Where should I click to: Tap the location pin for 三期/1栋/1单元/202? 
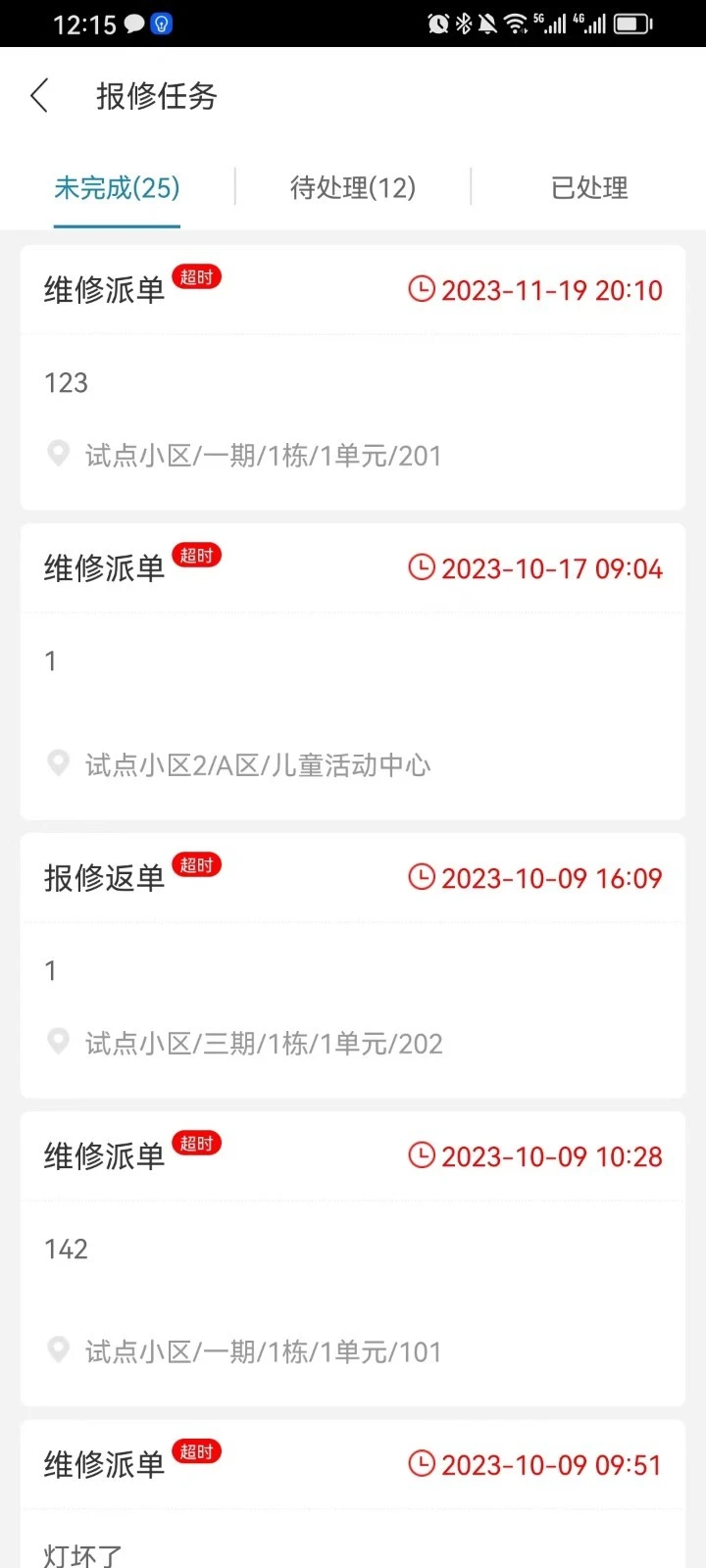click(x=59, y=1041)
